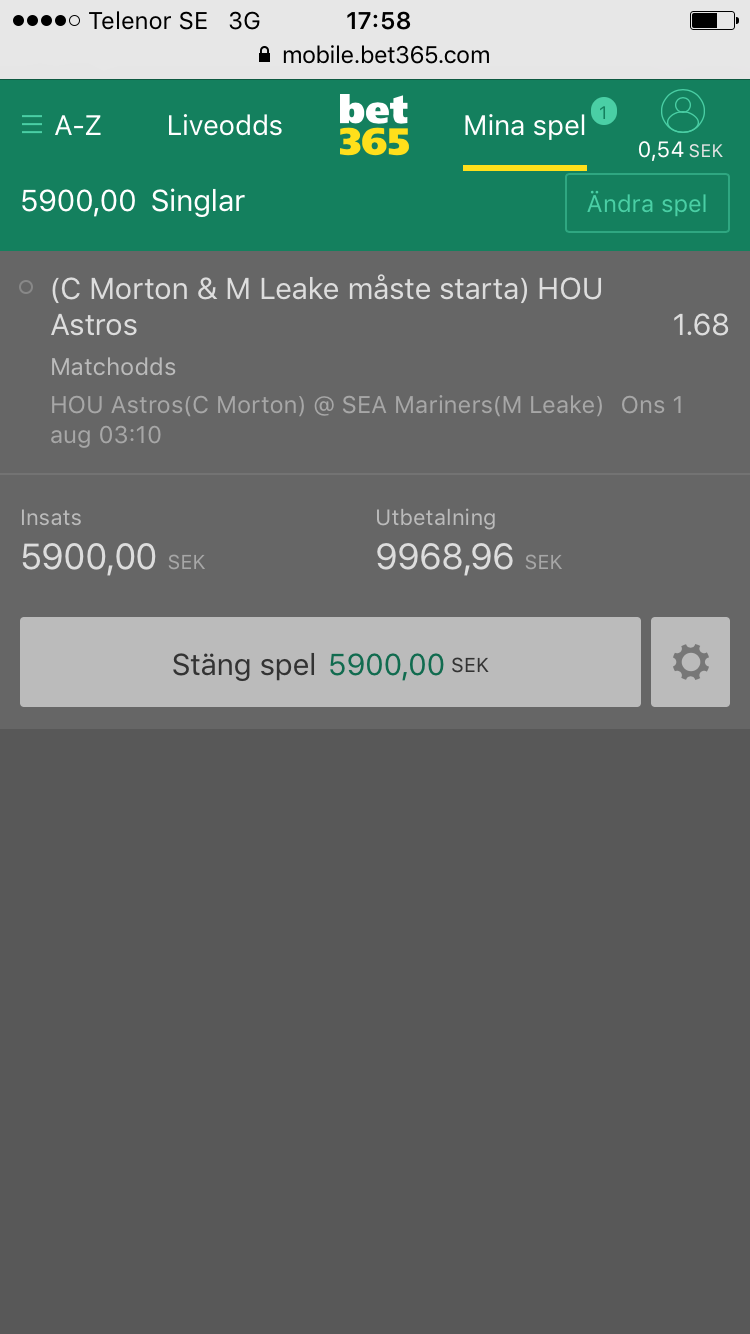Open cash out settings gear
This screenshot has width=750, height=1334.
click(x=690, y=662)
